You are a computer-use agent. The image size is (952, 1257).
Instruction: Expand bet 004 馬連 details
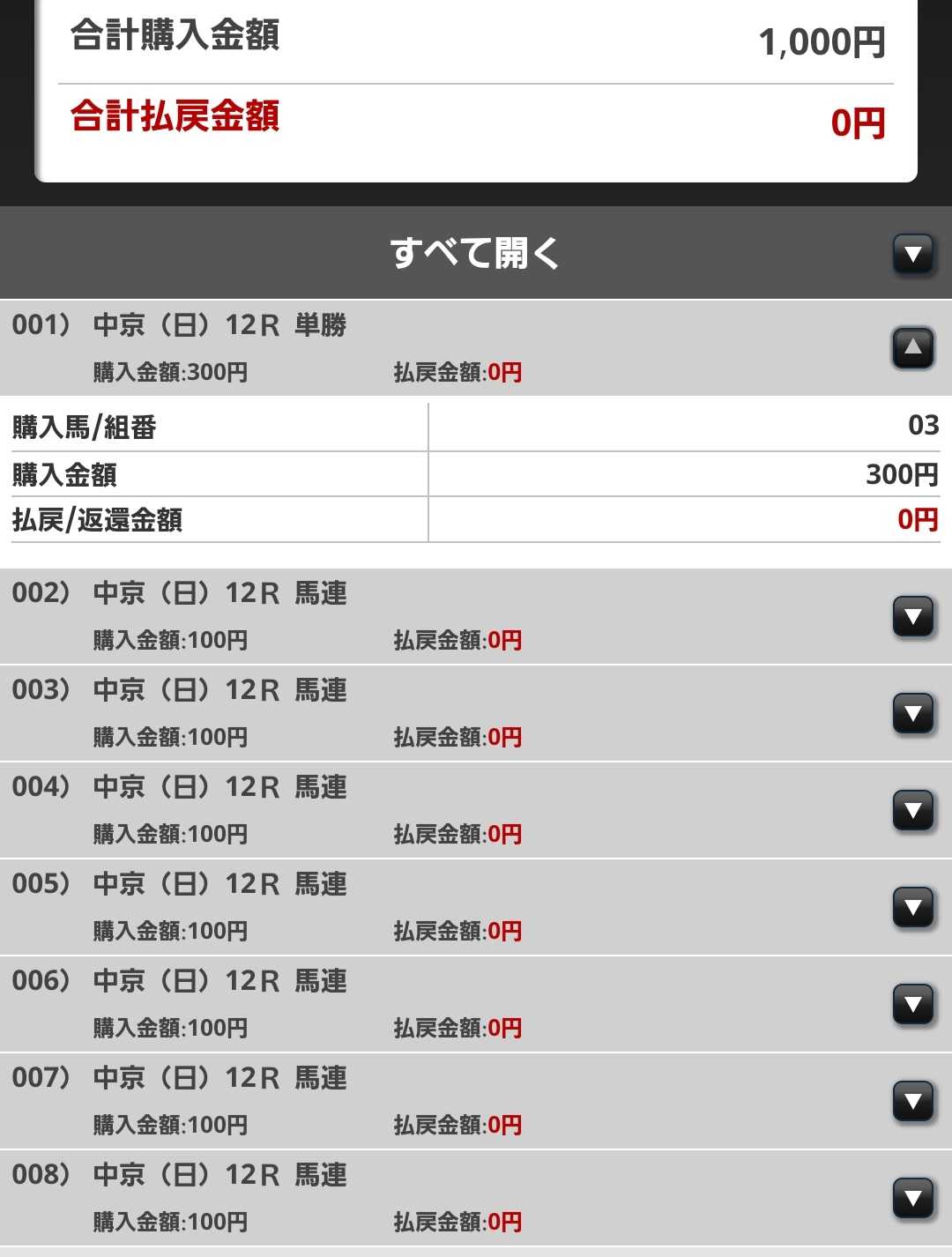pos(912,810)
